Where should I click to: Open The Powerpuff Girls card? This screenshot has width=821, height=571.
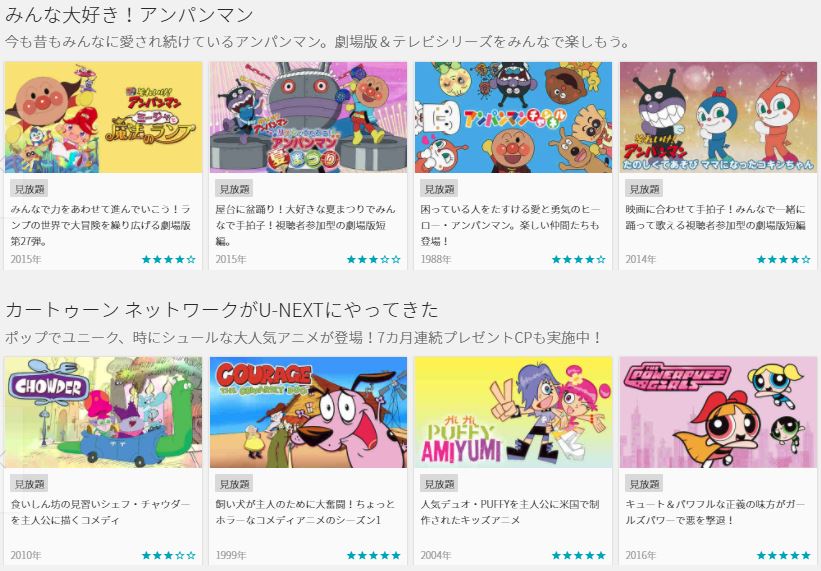[x=718, y=412]
